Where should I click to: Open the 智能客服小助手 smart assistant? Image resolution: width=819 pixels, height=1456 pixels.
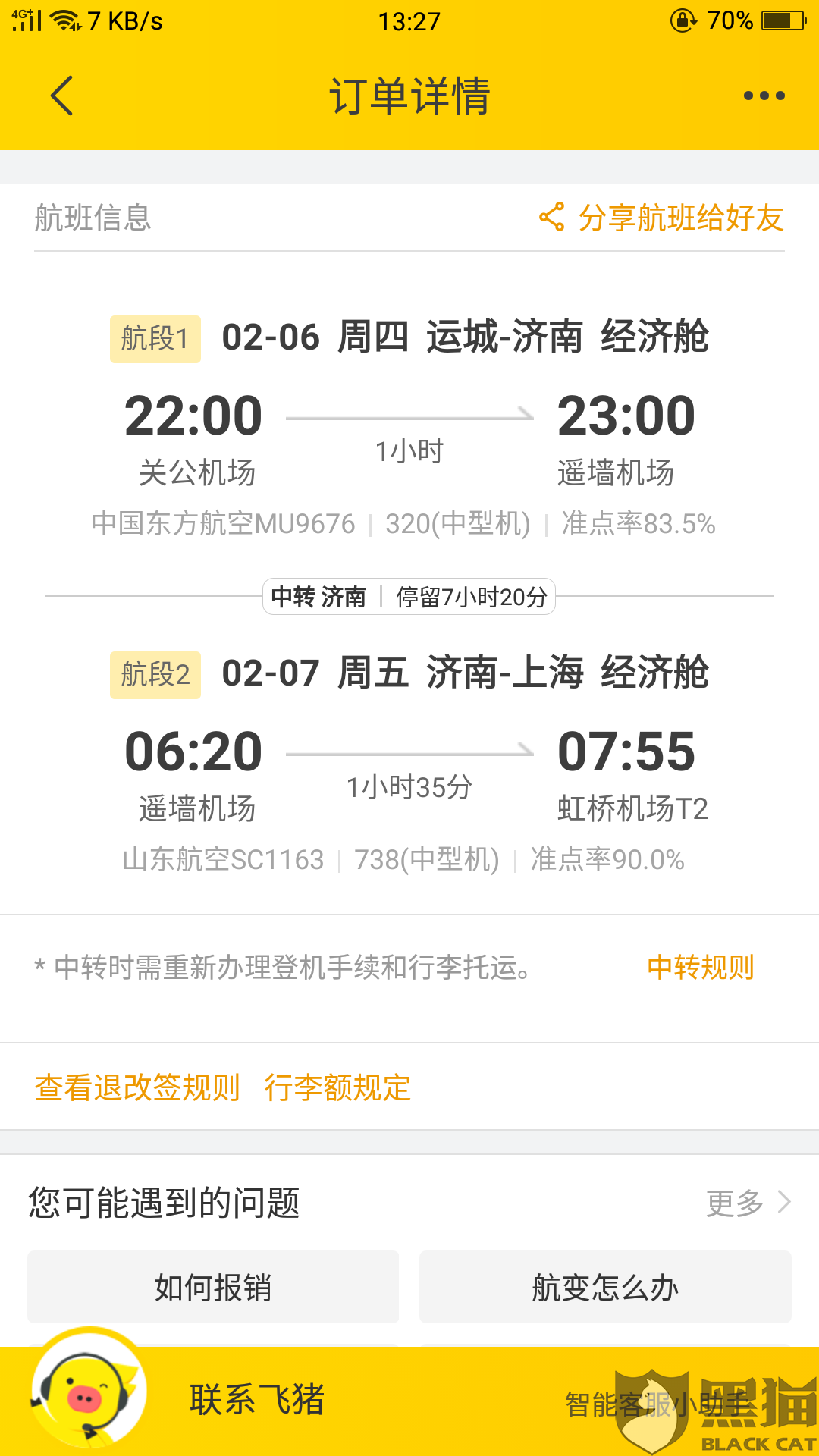point(657,1404)
